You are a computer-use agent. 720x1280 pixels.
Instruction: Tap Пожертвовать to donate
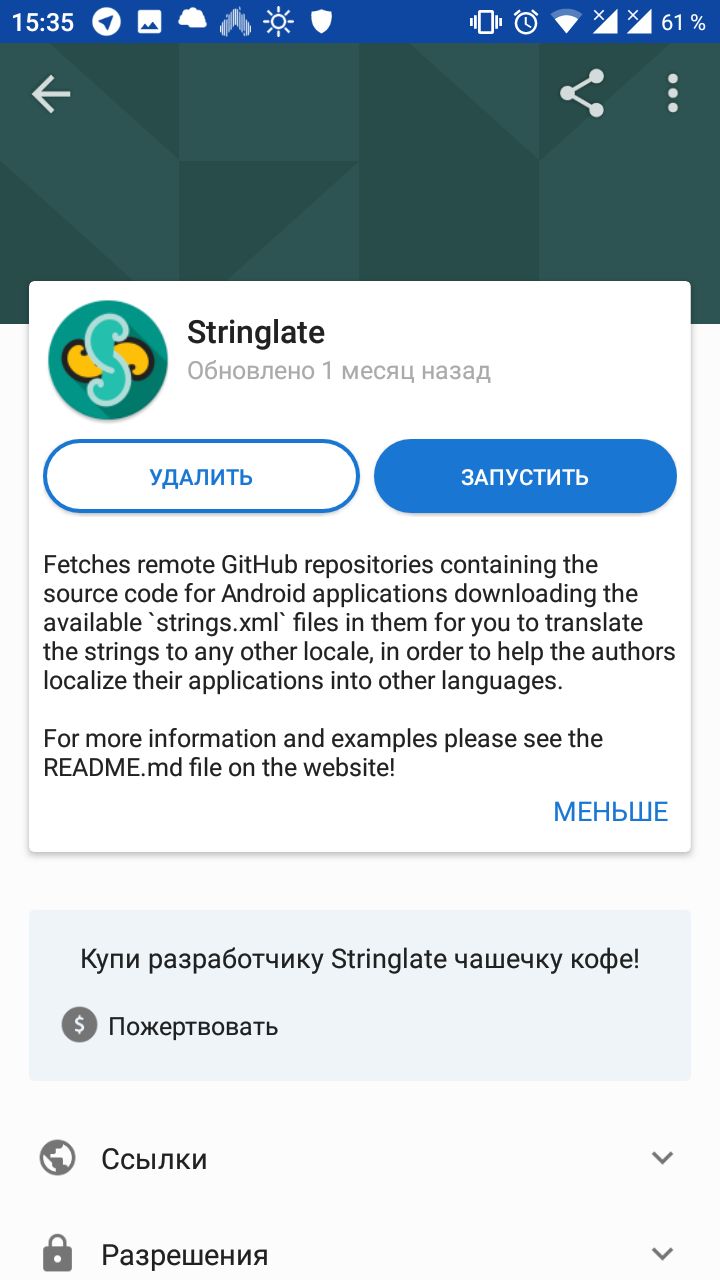tap(192, 1026)
